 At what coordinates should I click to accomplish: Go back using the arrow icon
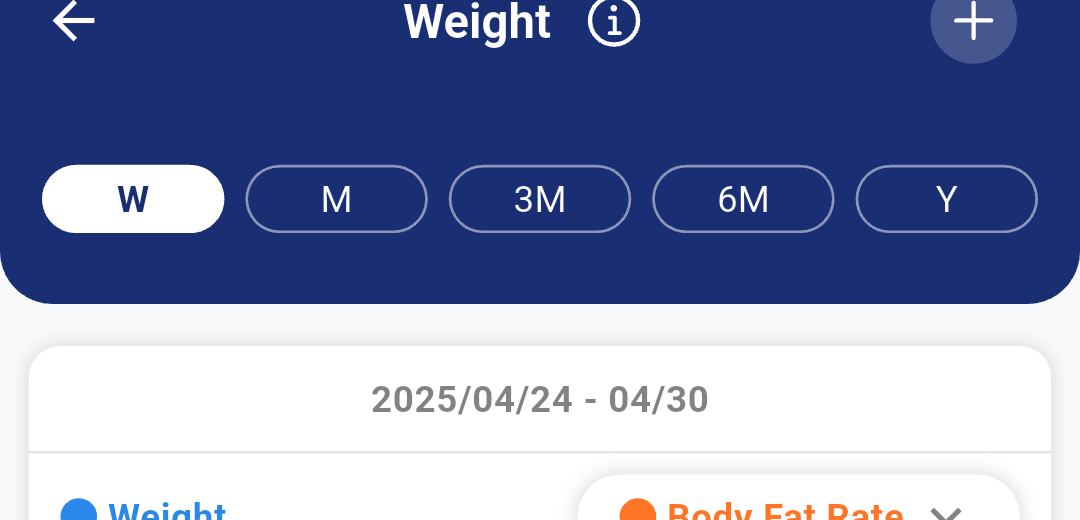coord(73,22)
